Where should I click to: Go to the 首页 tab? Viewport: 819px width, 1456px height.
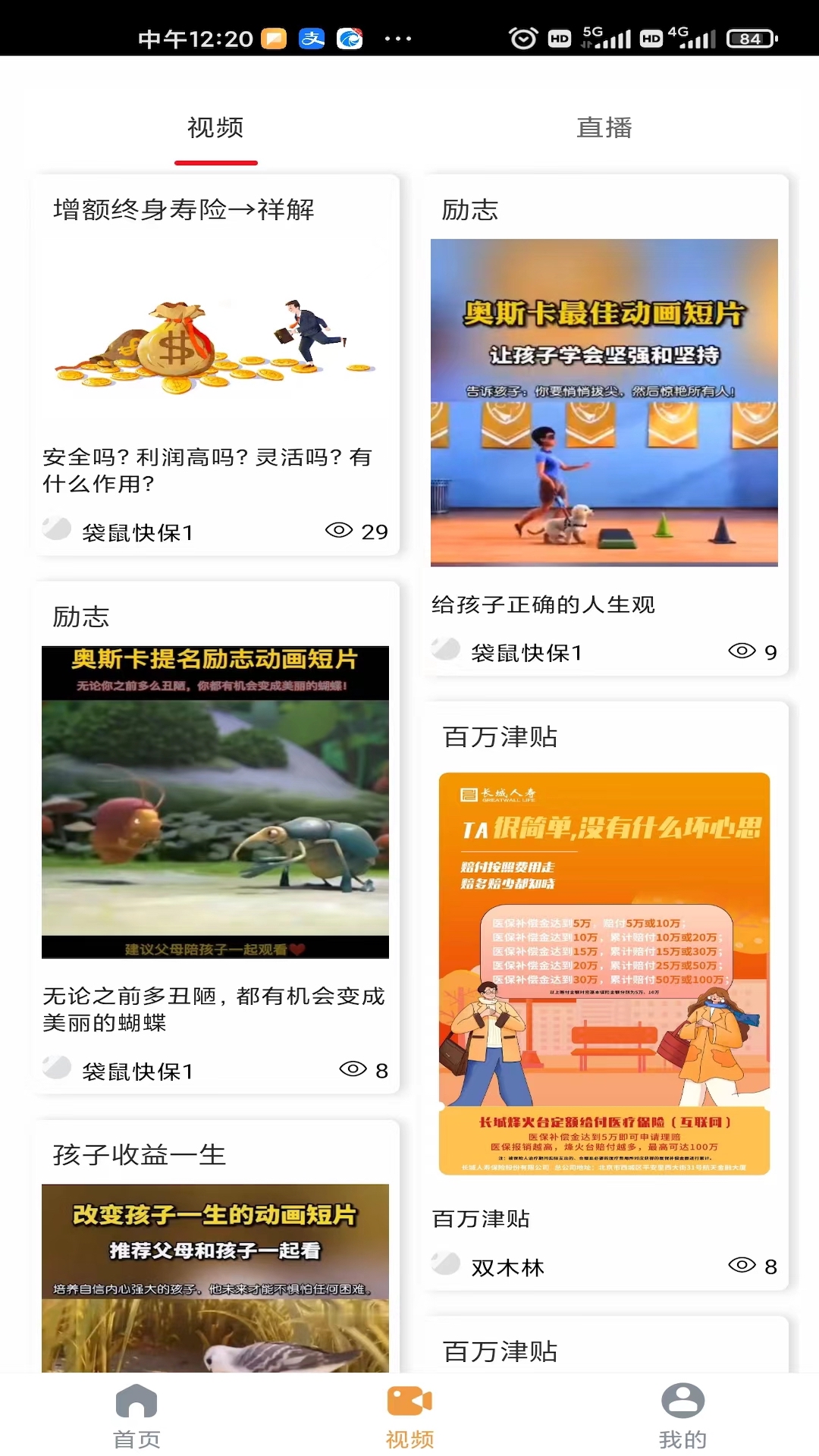(136, 1415)
